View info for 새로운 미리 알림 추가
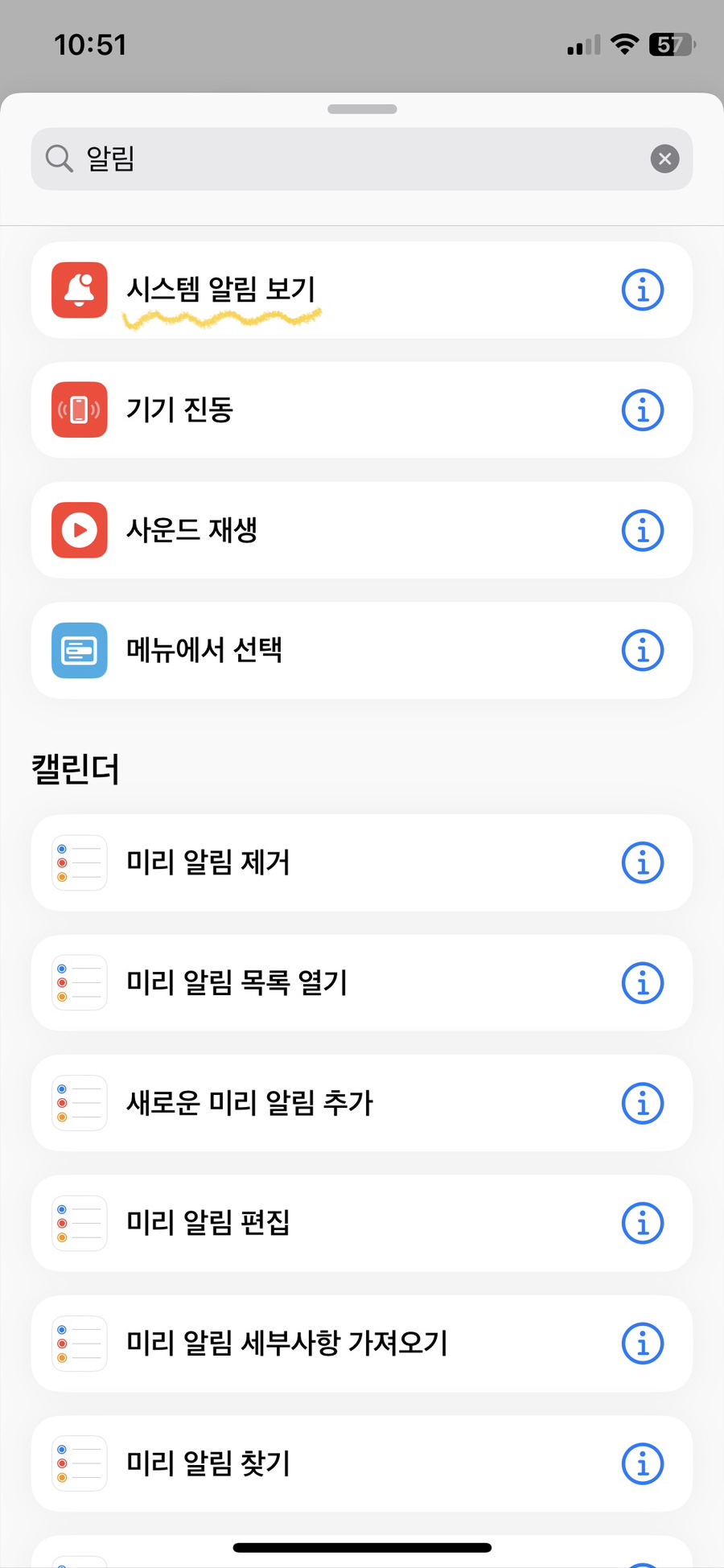Image resolution: width=724 pixels, height=1568 pixels. click(643, 1103)
